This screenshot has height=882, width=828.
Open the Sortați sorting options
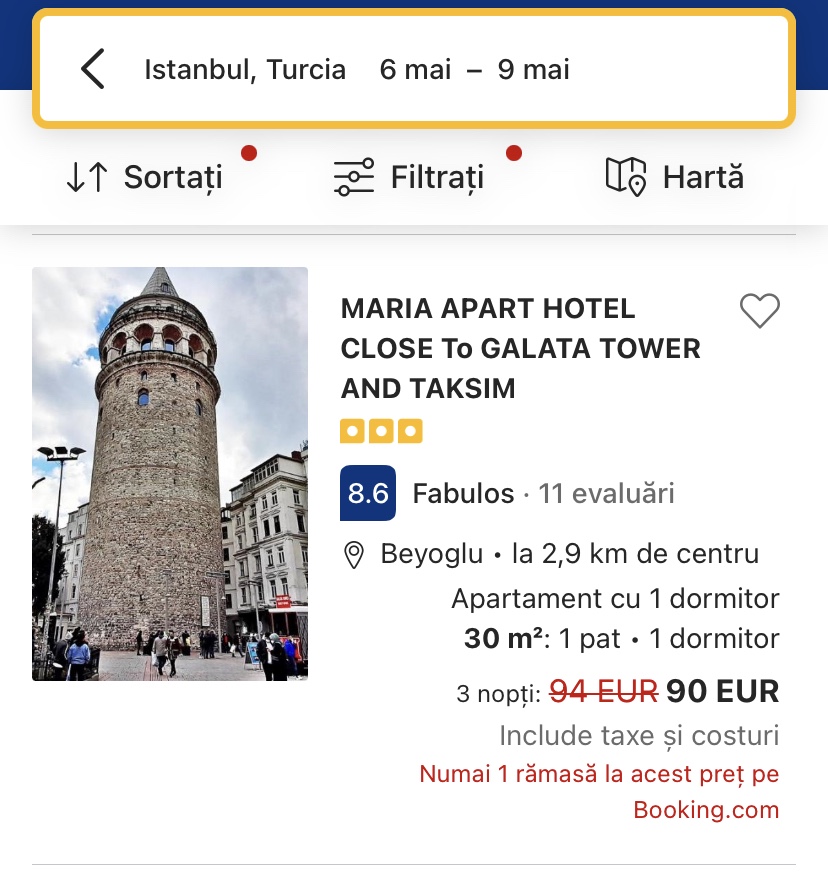click(x=144, y=178)
